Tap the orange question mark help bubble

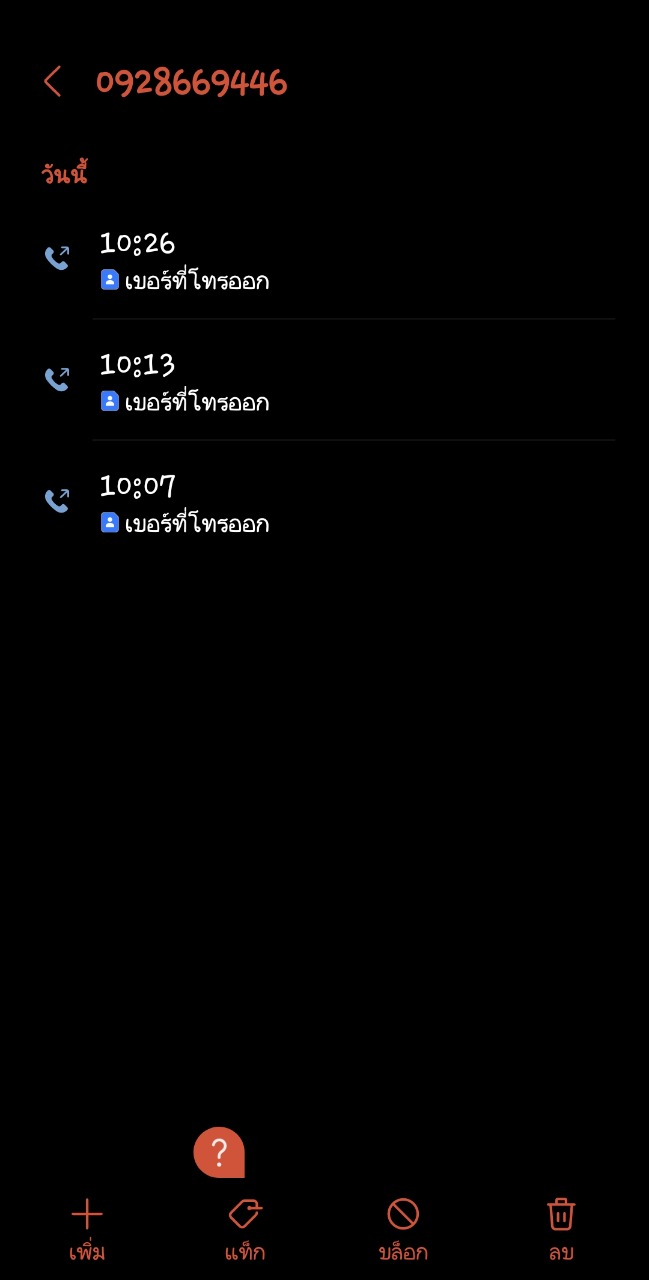point(219,1152)
